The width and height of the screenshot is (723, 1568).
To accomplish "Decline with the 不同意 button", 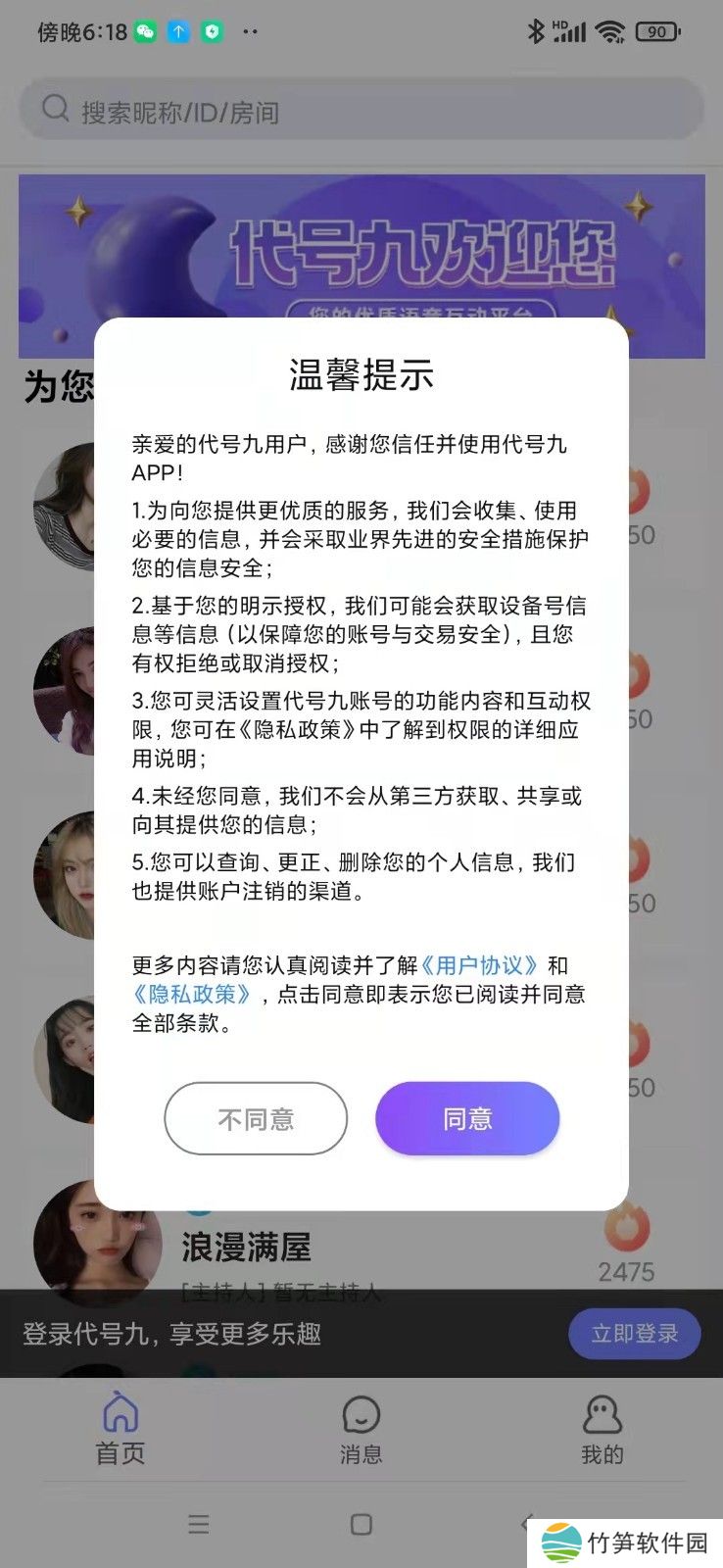I will tap(256, 1118).
